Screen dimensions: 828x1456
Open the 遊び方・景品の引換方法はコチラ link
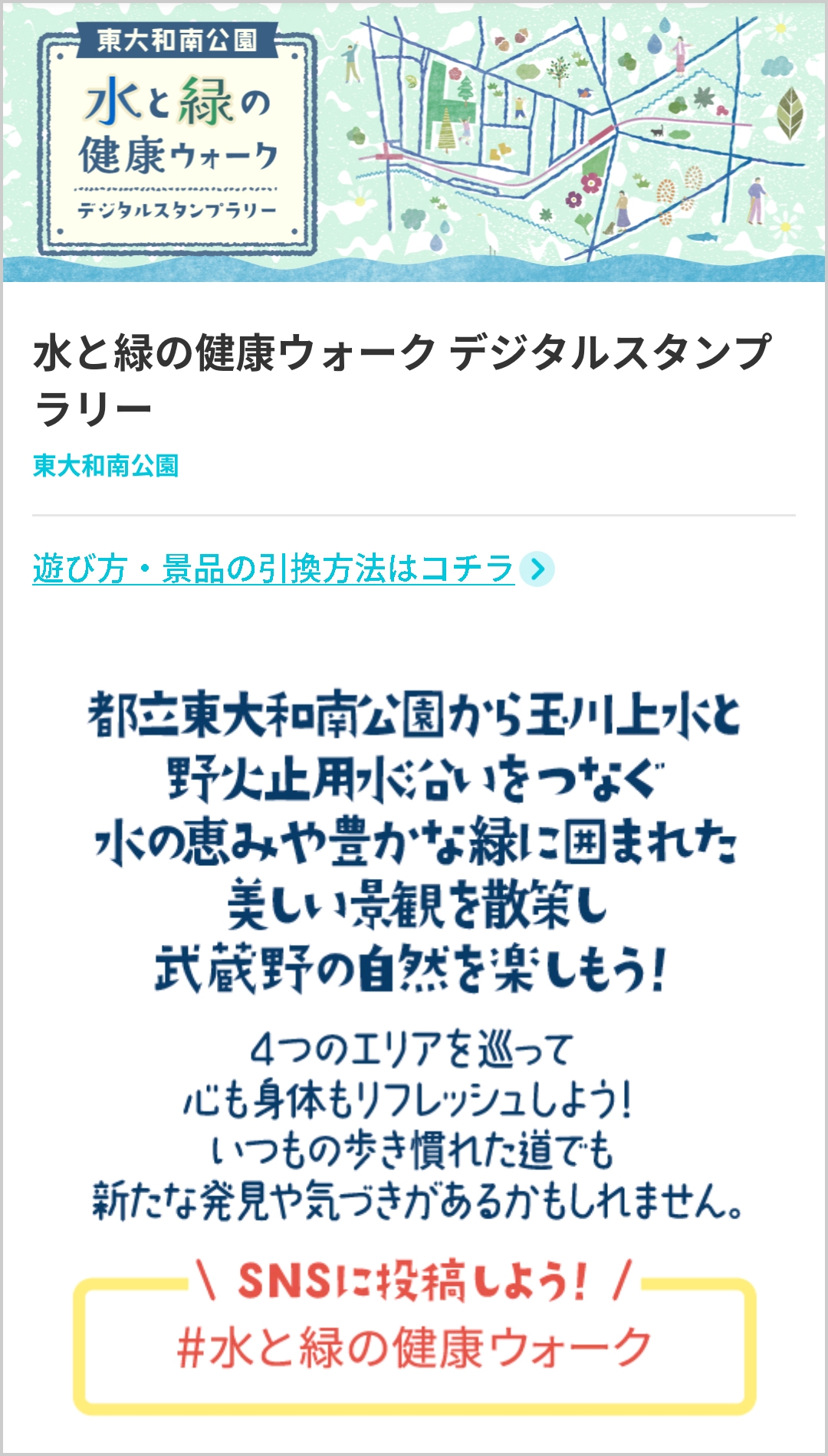(274, 569)
